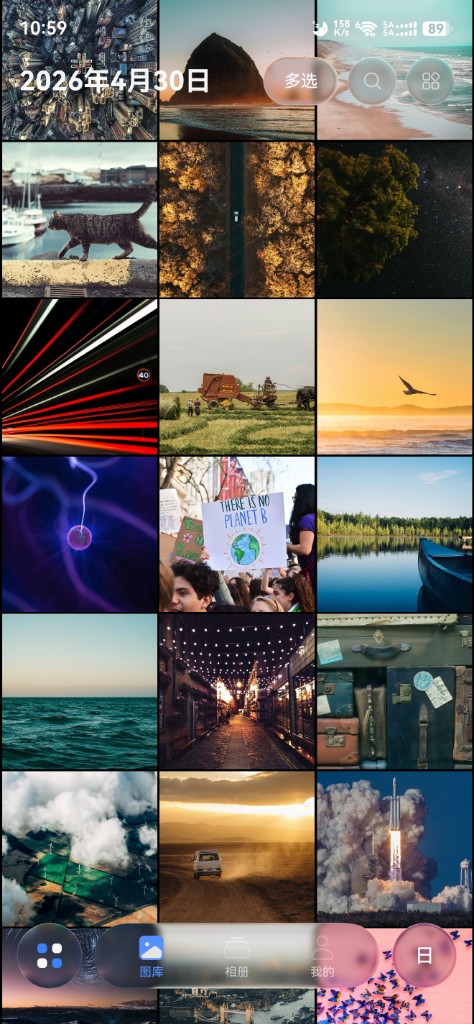
Task: Open the Planet B protest sign photo
Action: coord(237,534)
